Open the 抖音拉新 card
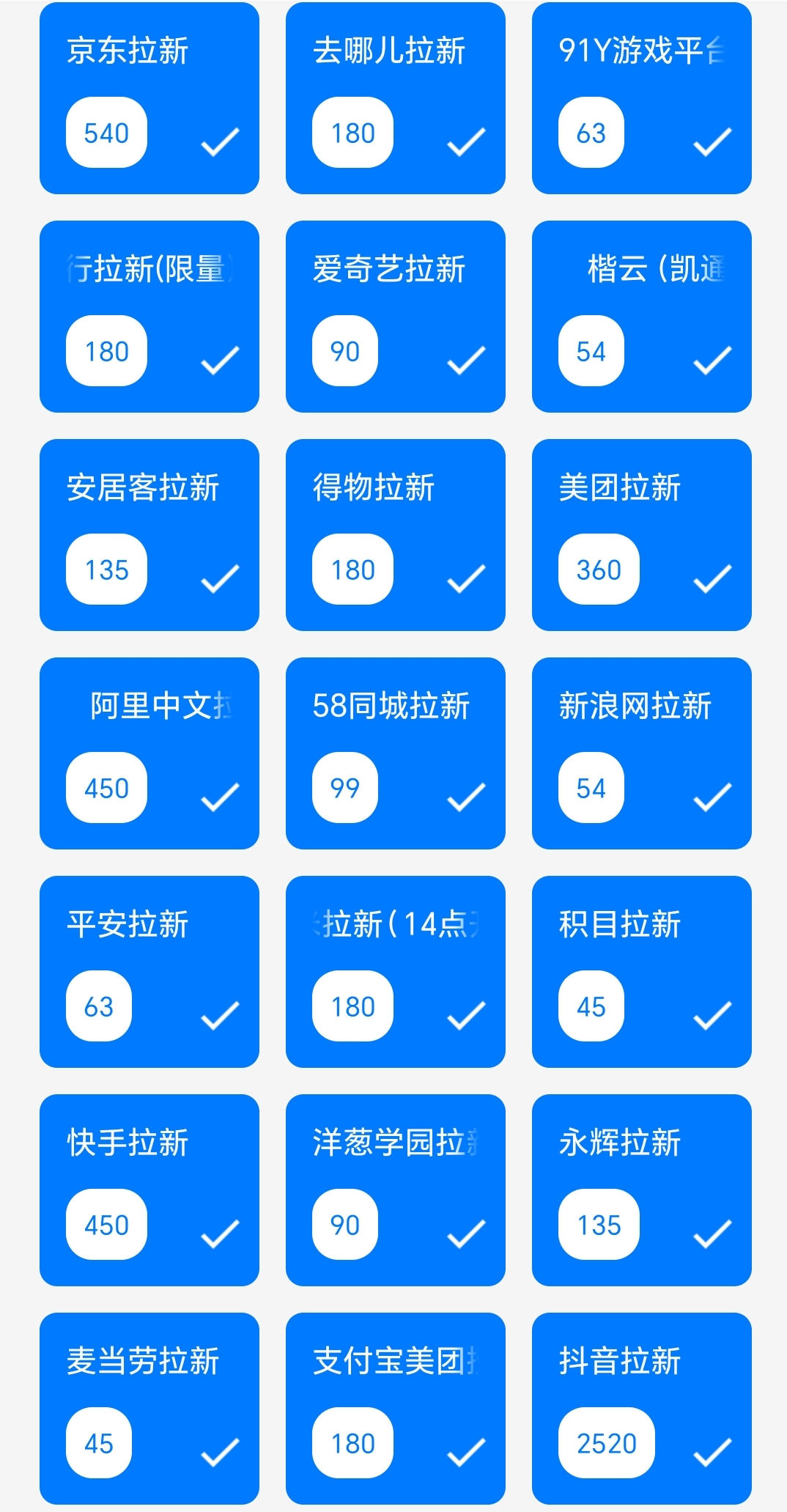 coord(642,1409)
